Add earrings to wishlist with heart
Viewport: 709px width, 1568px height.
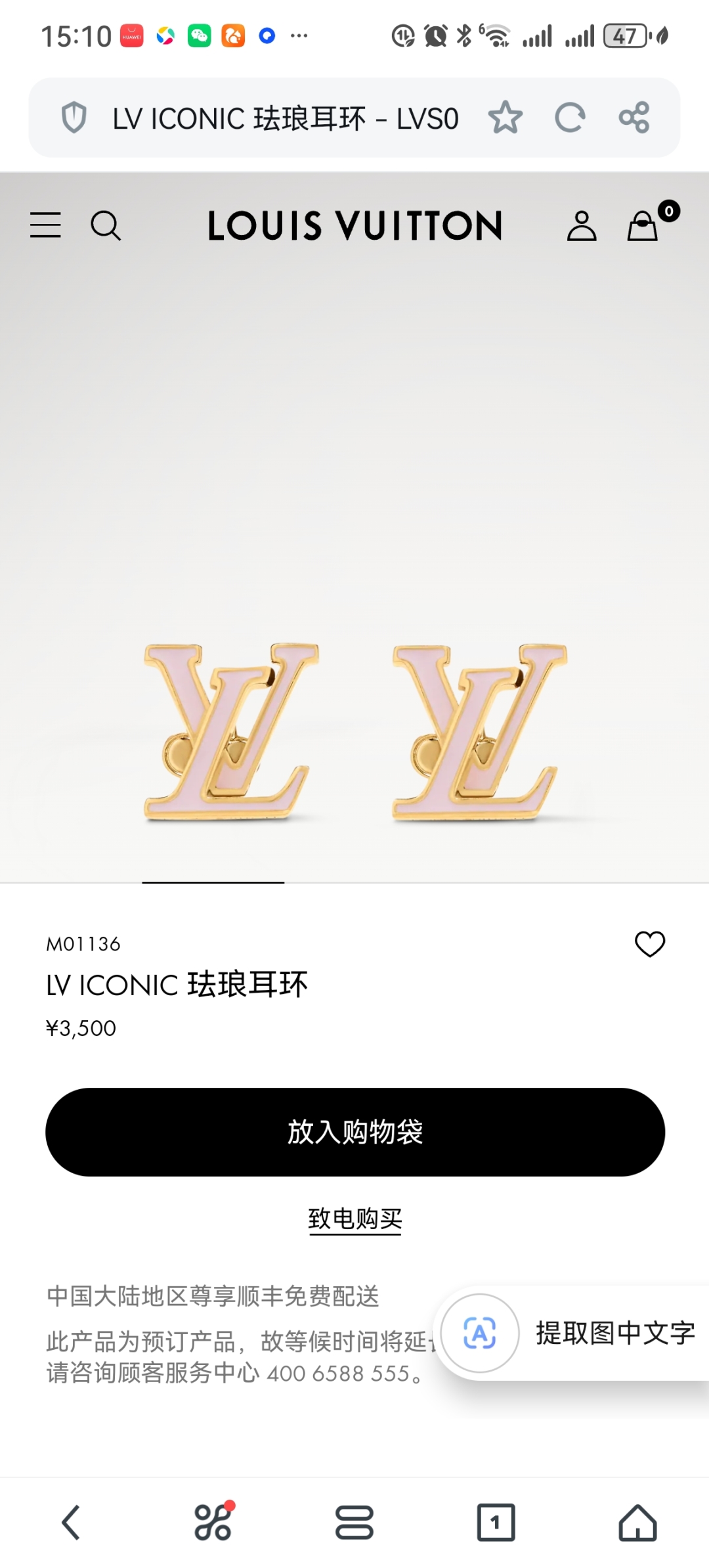[650, 944]
